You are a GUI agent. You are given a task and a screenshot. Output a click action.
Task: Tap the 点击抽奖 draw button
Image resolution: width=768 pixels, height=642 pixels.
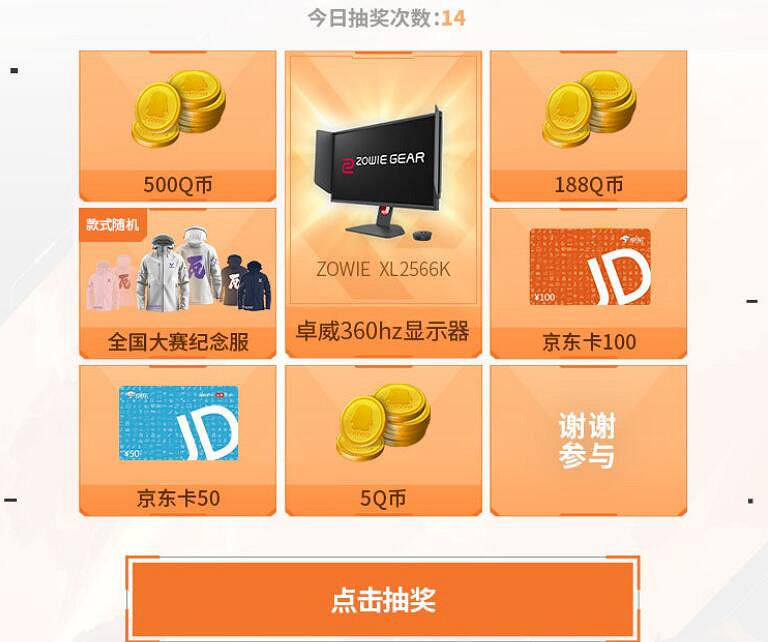[383, 600]
